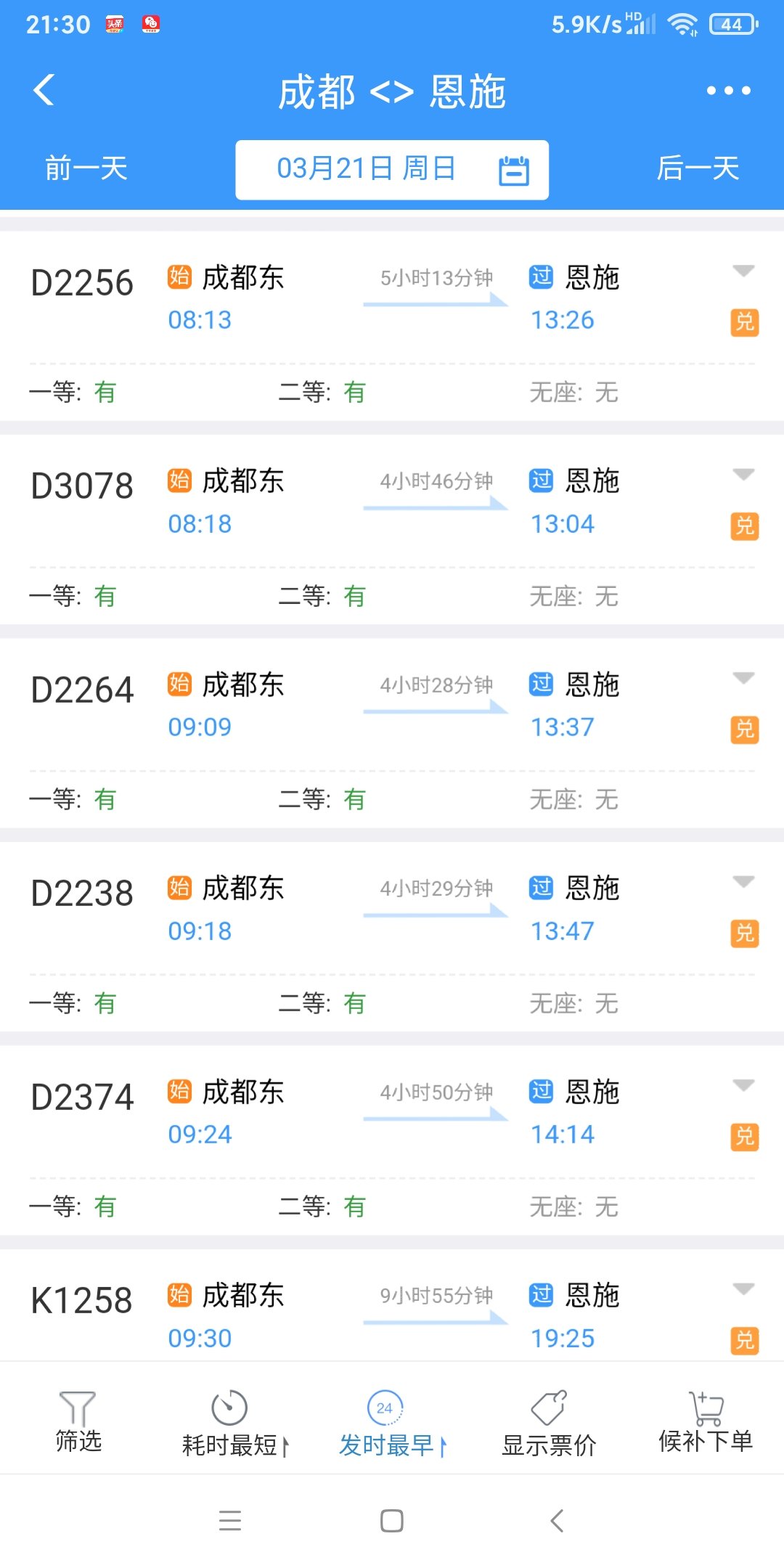Show ticket prices (显示票价)
Image resolution: width=784 pixels, height=1568 pixels.
[549, 1423]
